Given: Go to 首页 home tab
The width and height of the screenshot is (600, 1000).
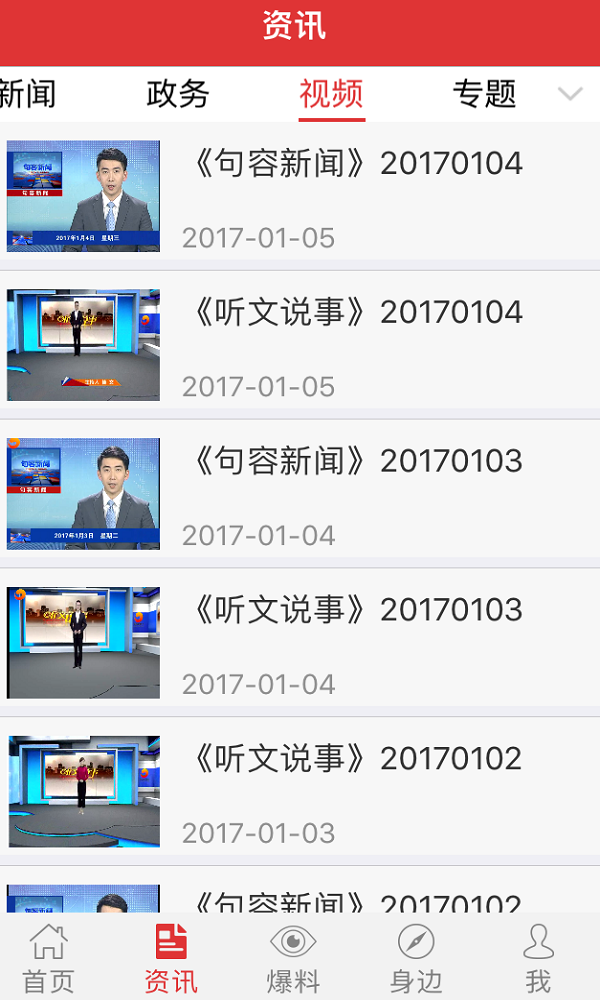Looking at the screenshot, I should [x=48, y=958].
